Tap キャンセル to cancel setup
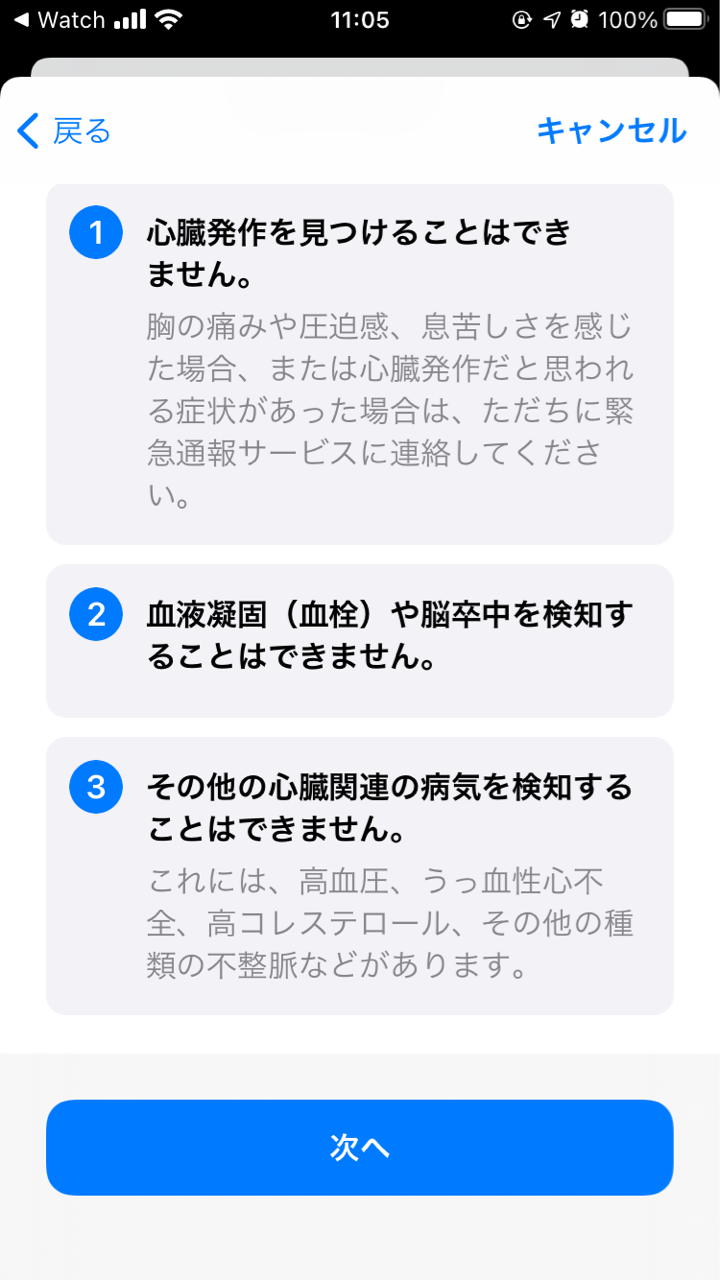Viewport: 720px width, 1280px height. tap(611, 131)
